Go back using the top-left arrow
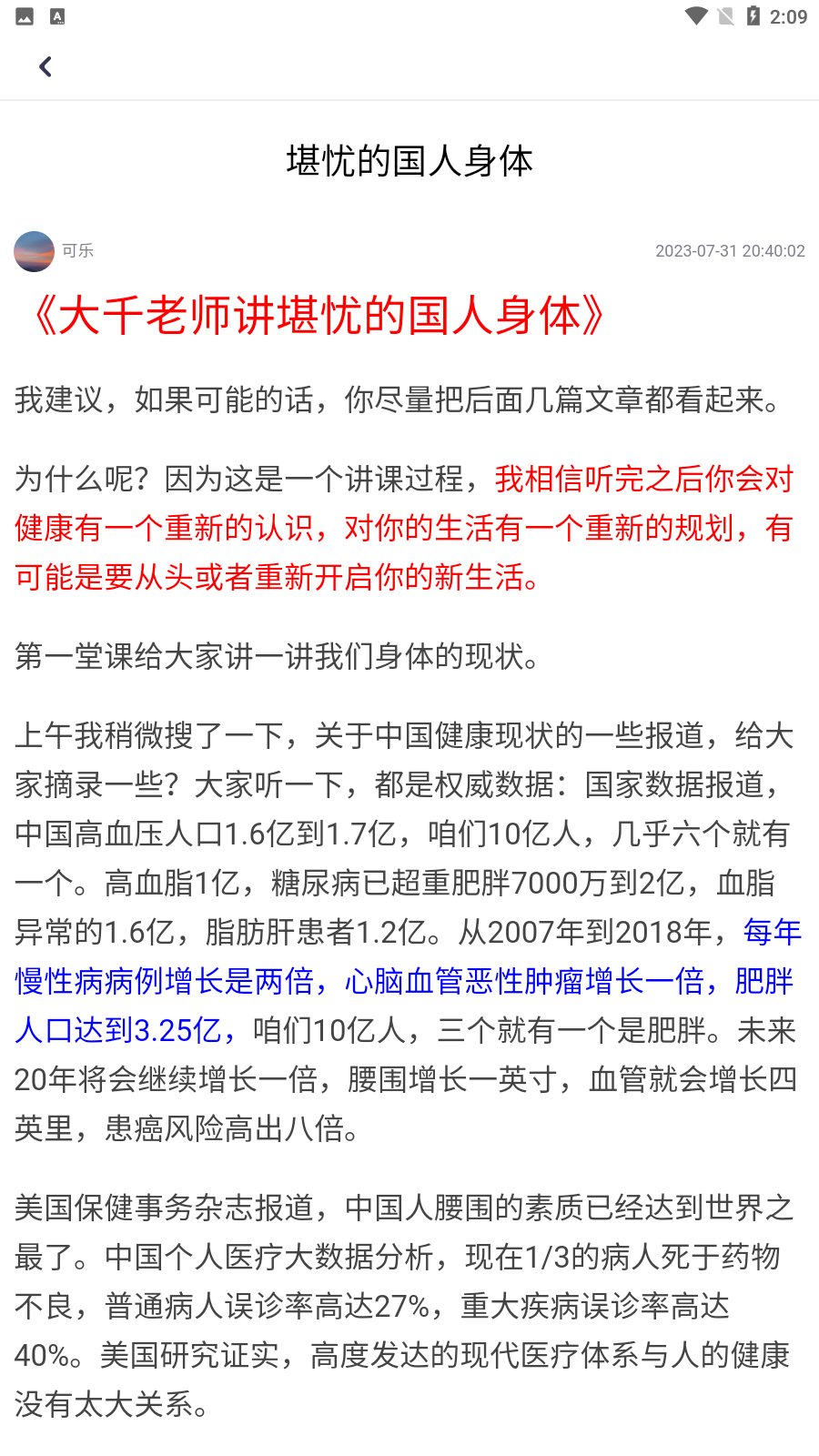The height and width of the screenshot is (1456, 819). [x=45, y=66]
